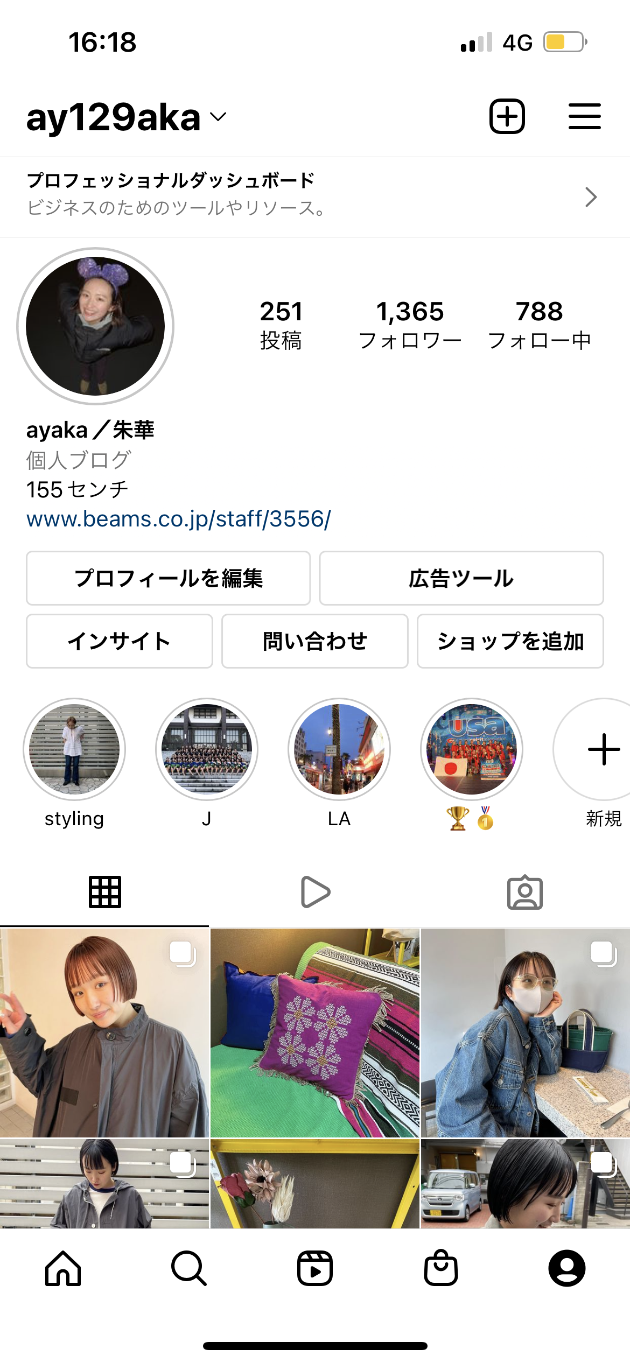Tap プロフィールを編集 button

coord(168,578)
